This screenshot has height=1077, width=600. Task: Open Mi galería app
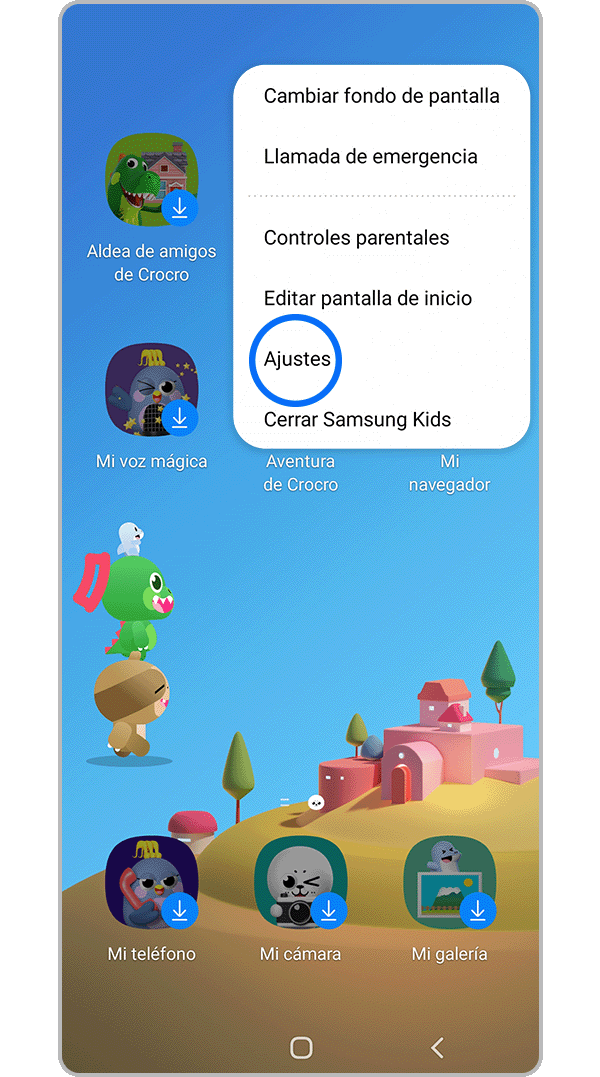(x=449, y=883)
